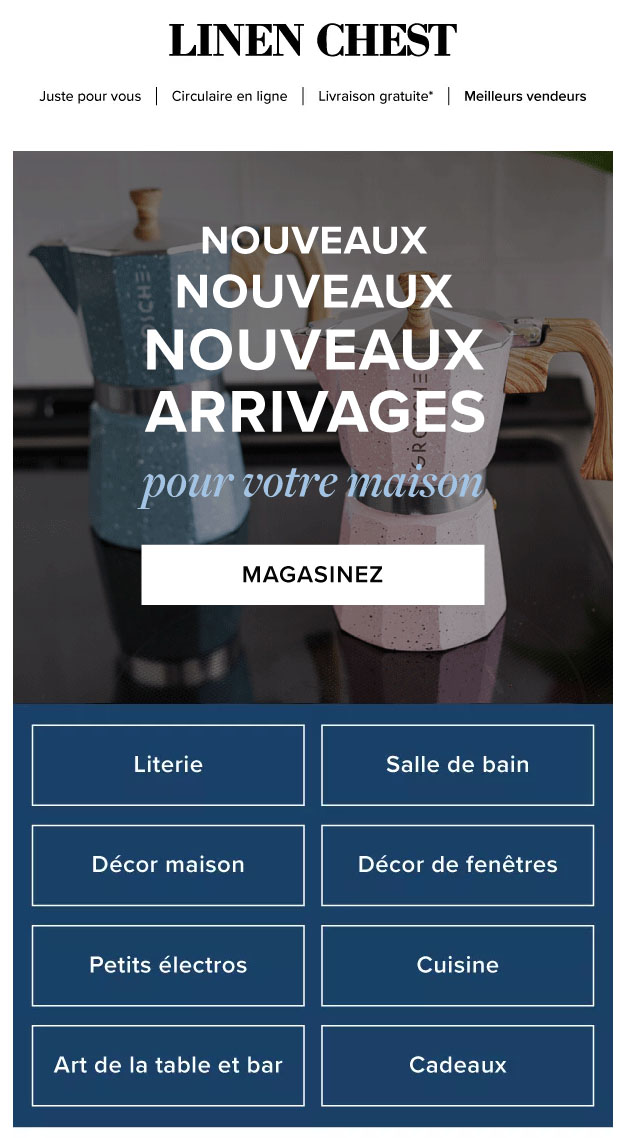Browse the Literie category

point(168,765)
